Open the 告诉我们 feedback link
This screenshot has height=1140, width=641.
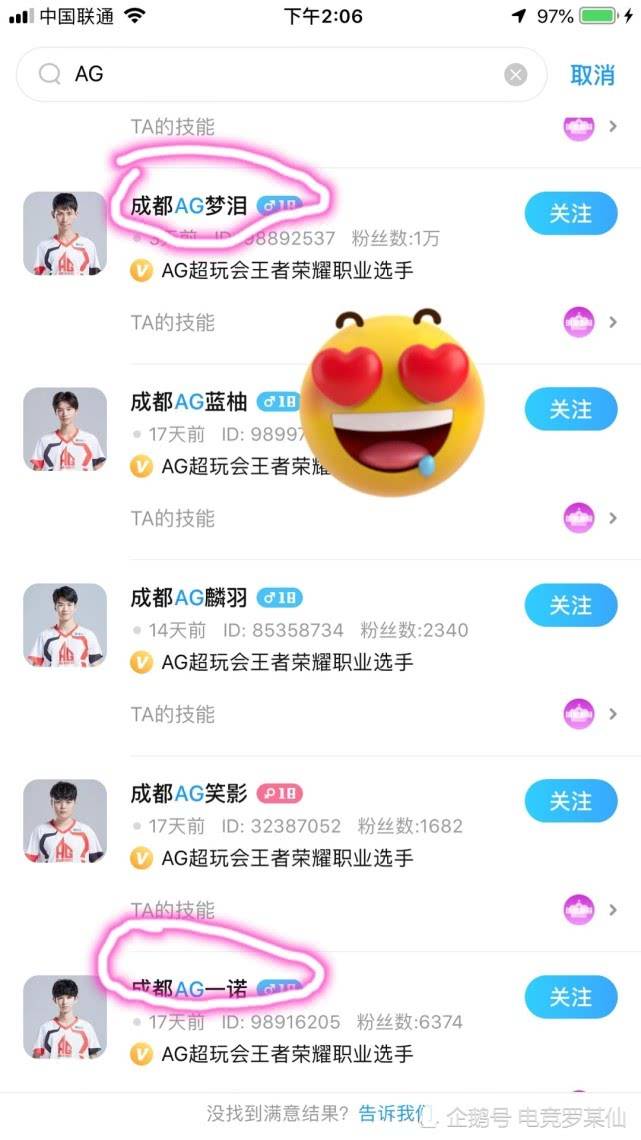point(391,1113)
